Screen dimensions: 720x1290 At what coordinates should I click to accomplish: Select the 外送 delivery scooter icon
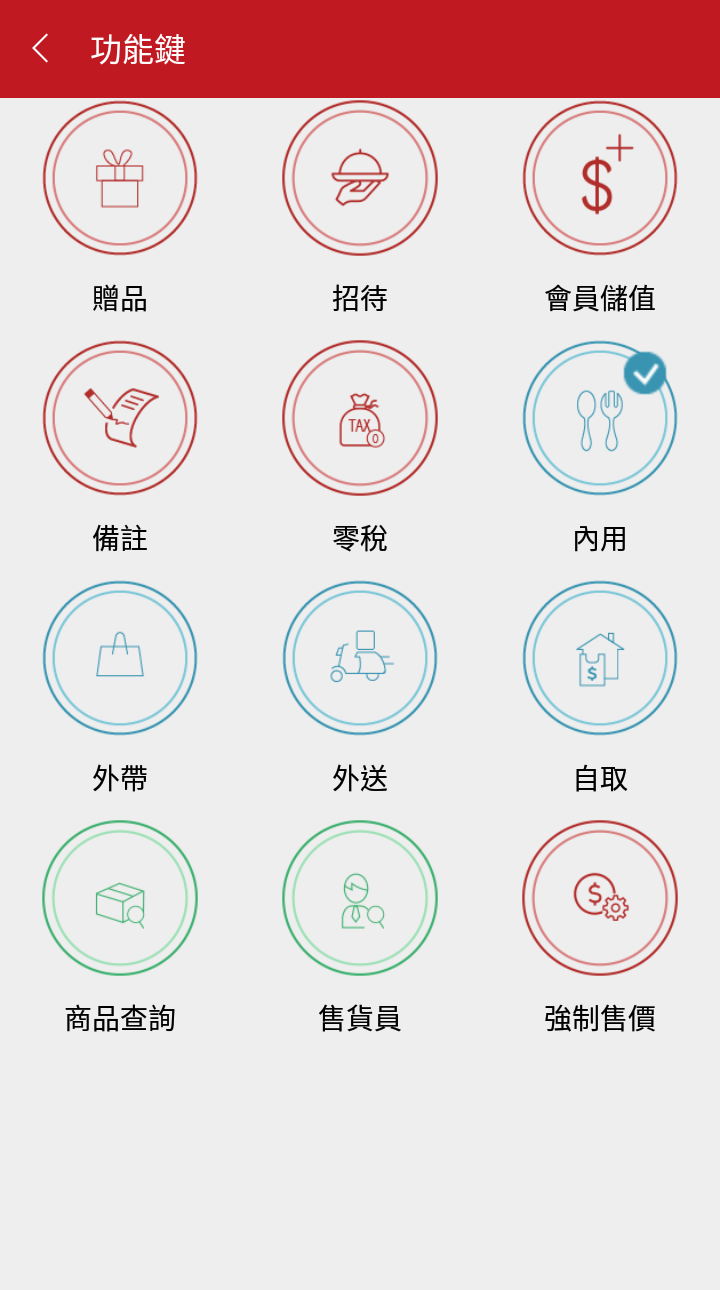click(360, 657)
